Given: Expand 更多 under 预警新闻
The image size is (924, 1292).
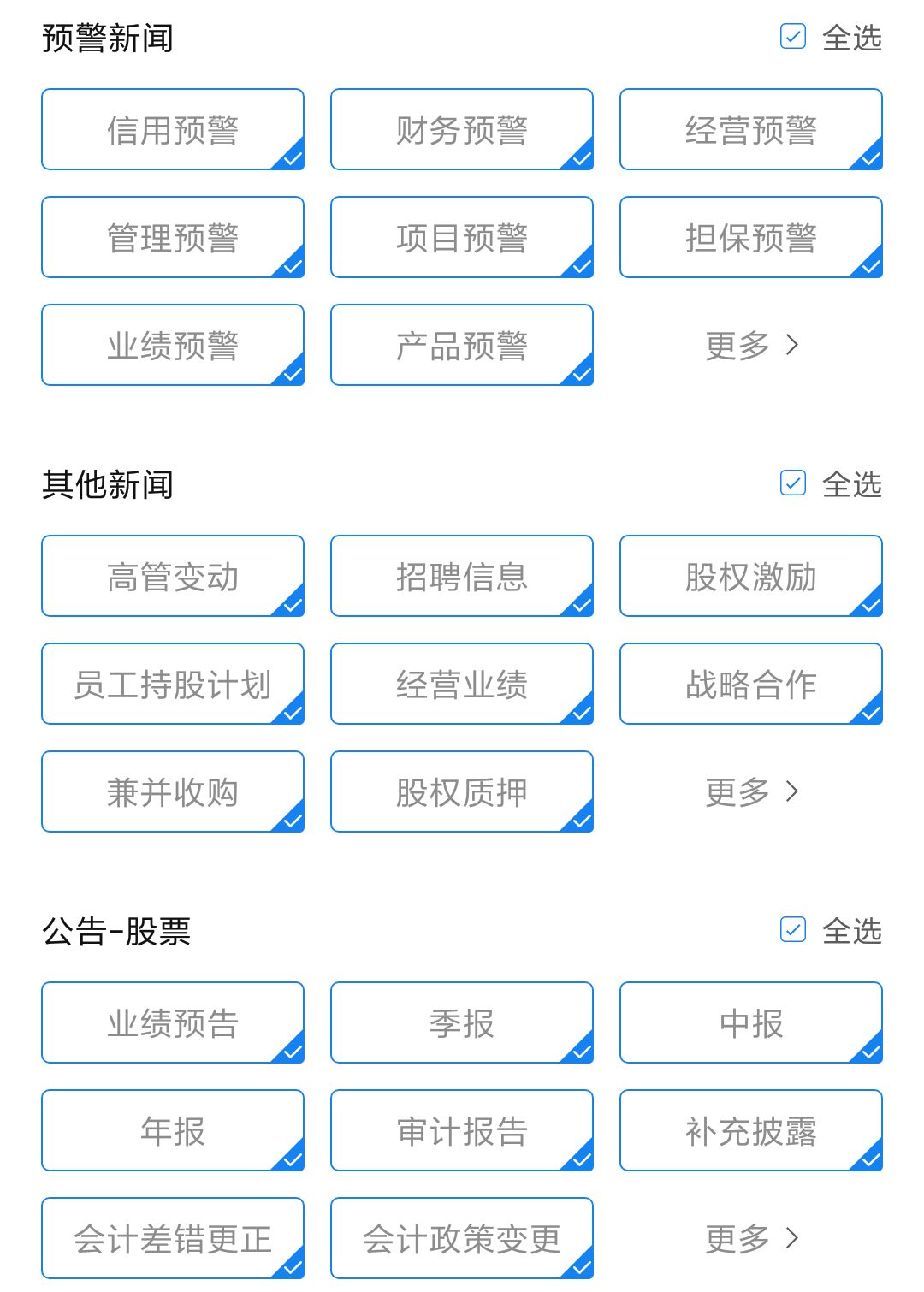Looking at the screenshot, I should coord(751,346).
